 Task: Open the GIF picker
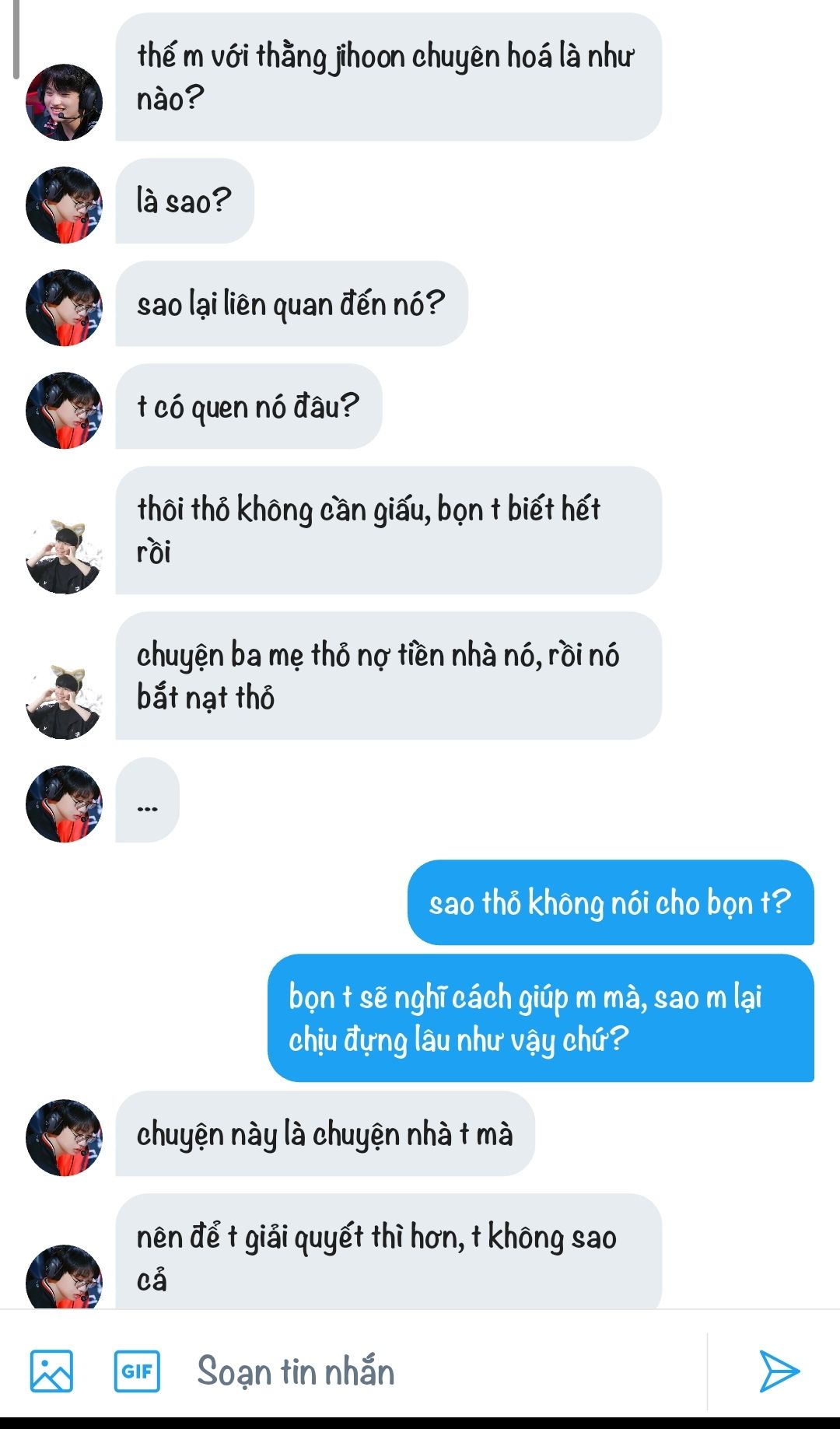137,1371
